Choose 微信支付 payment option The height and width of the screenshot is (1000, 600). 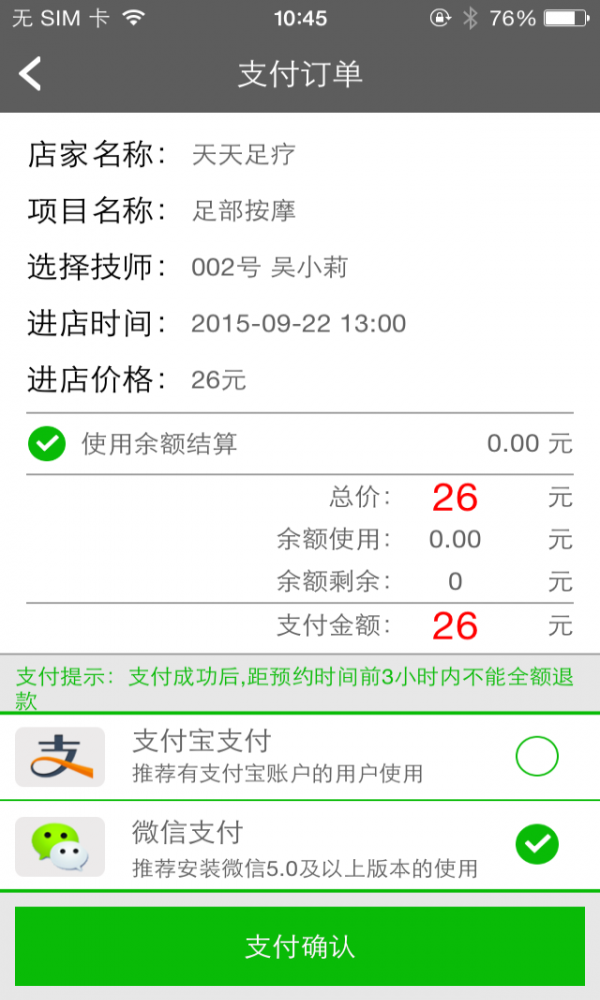click(536, 846)
